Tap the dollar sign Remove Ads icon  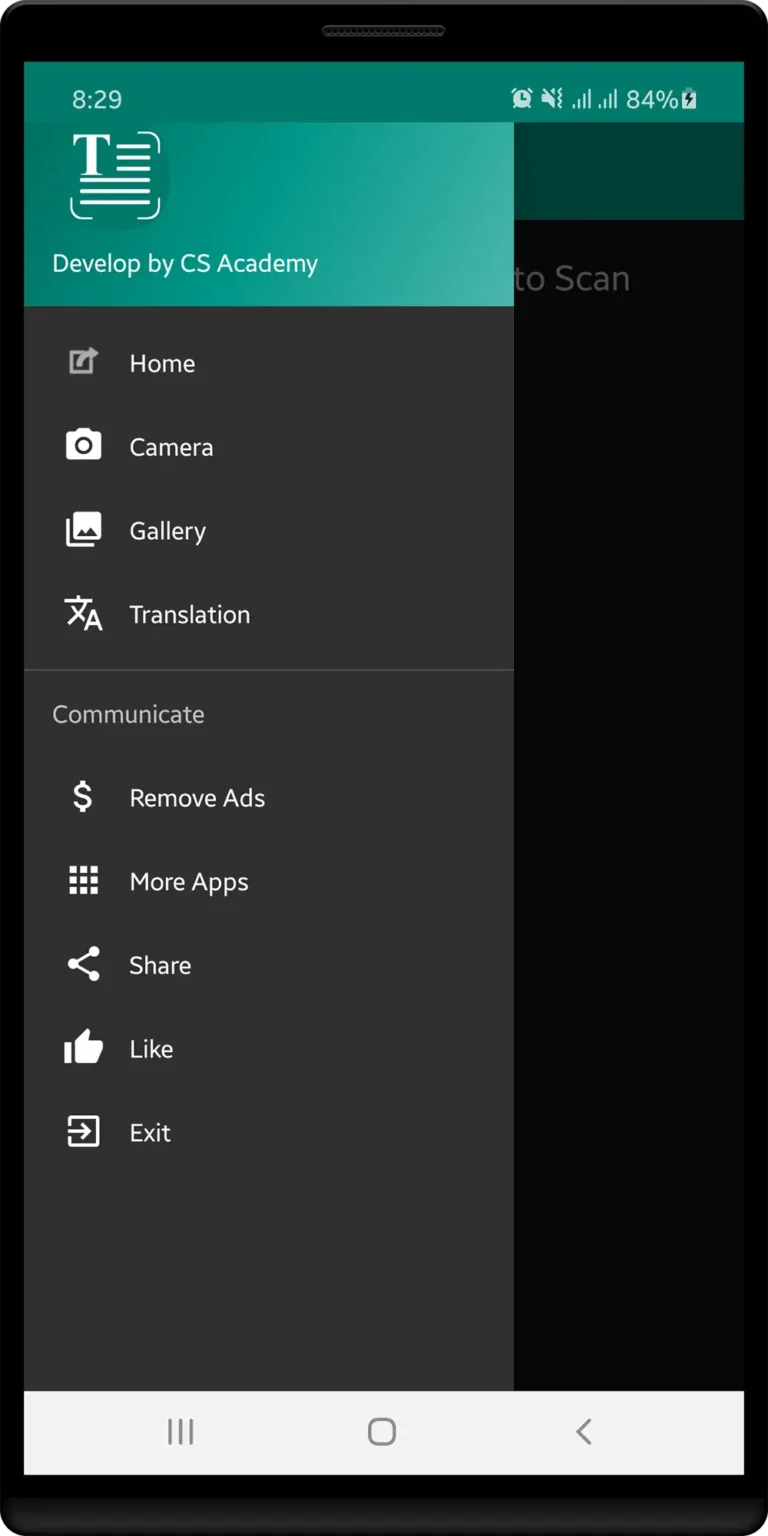click(83, 797)
